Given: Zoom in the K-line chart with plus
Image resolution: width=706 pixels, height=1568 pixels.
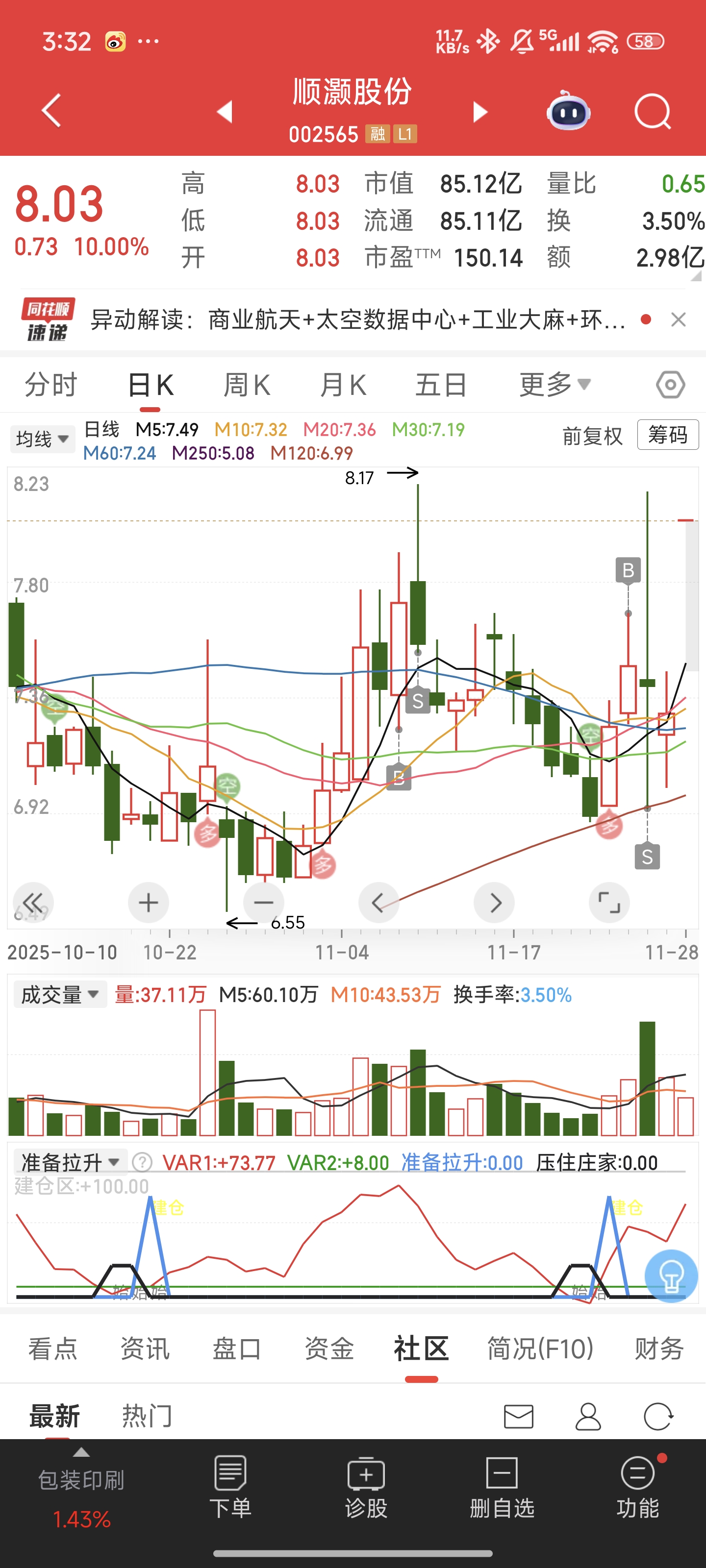Looking at the screenshot, I should [148, 903].
